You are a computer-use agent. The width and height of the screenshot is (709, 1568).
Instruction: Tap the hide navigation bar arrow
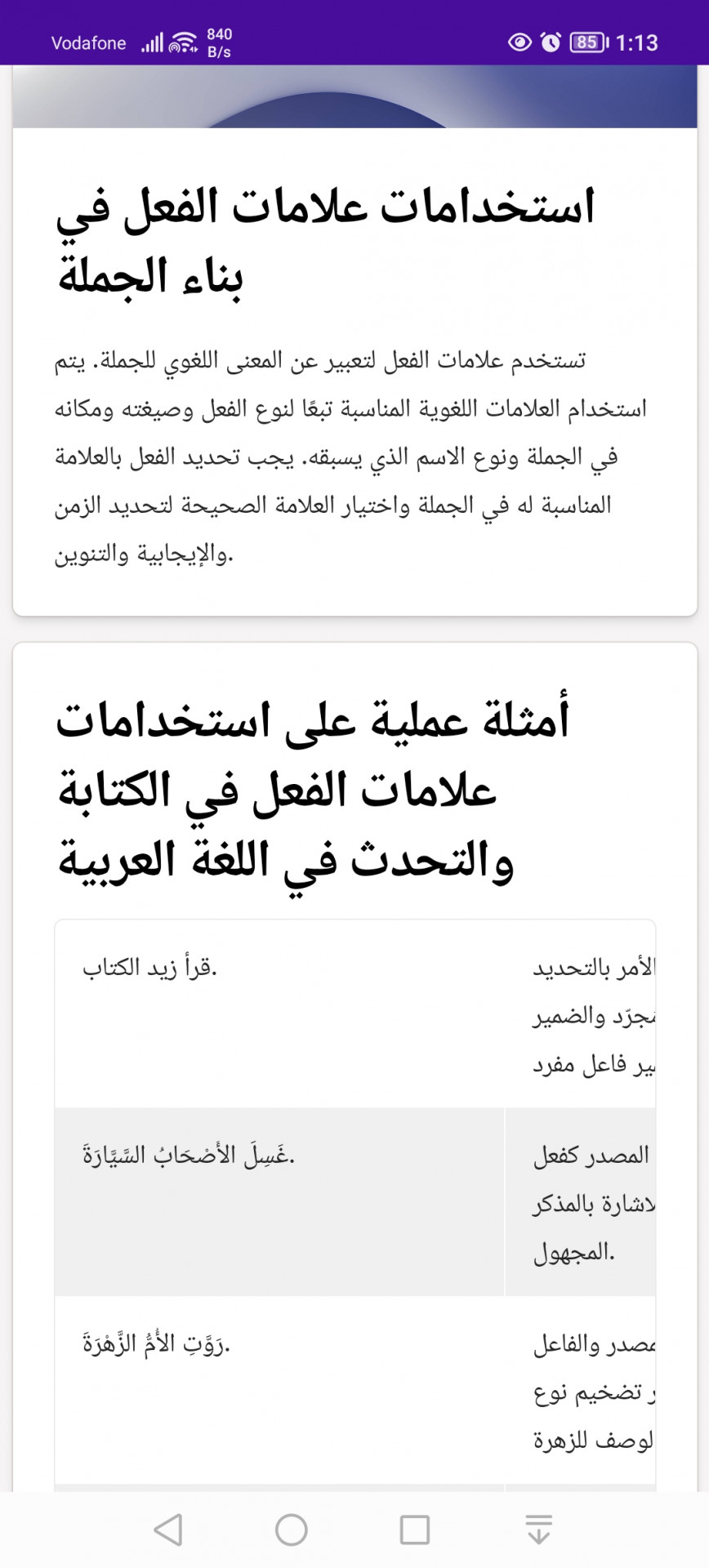click(x=538, y=1530)
